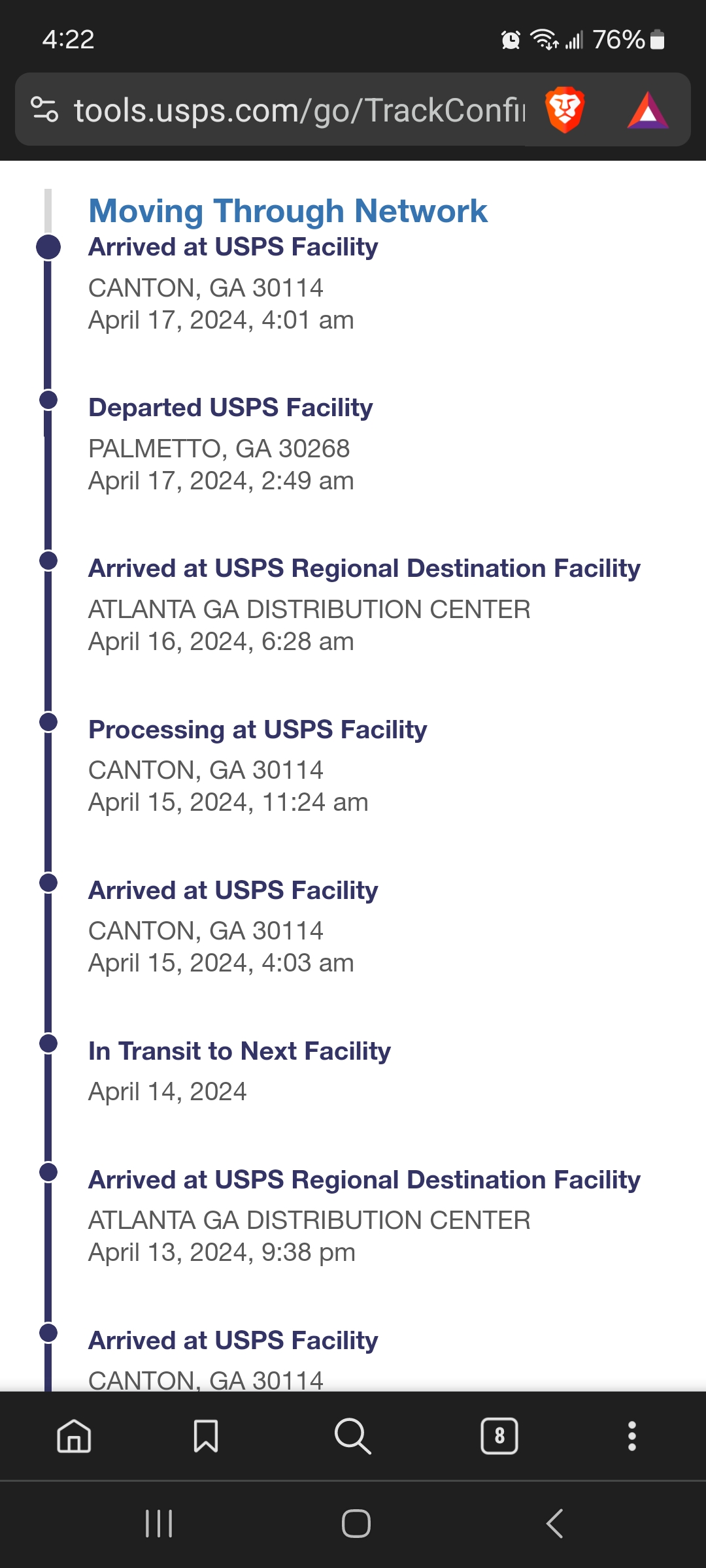Open Brave Shields lion icon

coord(564,110)
